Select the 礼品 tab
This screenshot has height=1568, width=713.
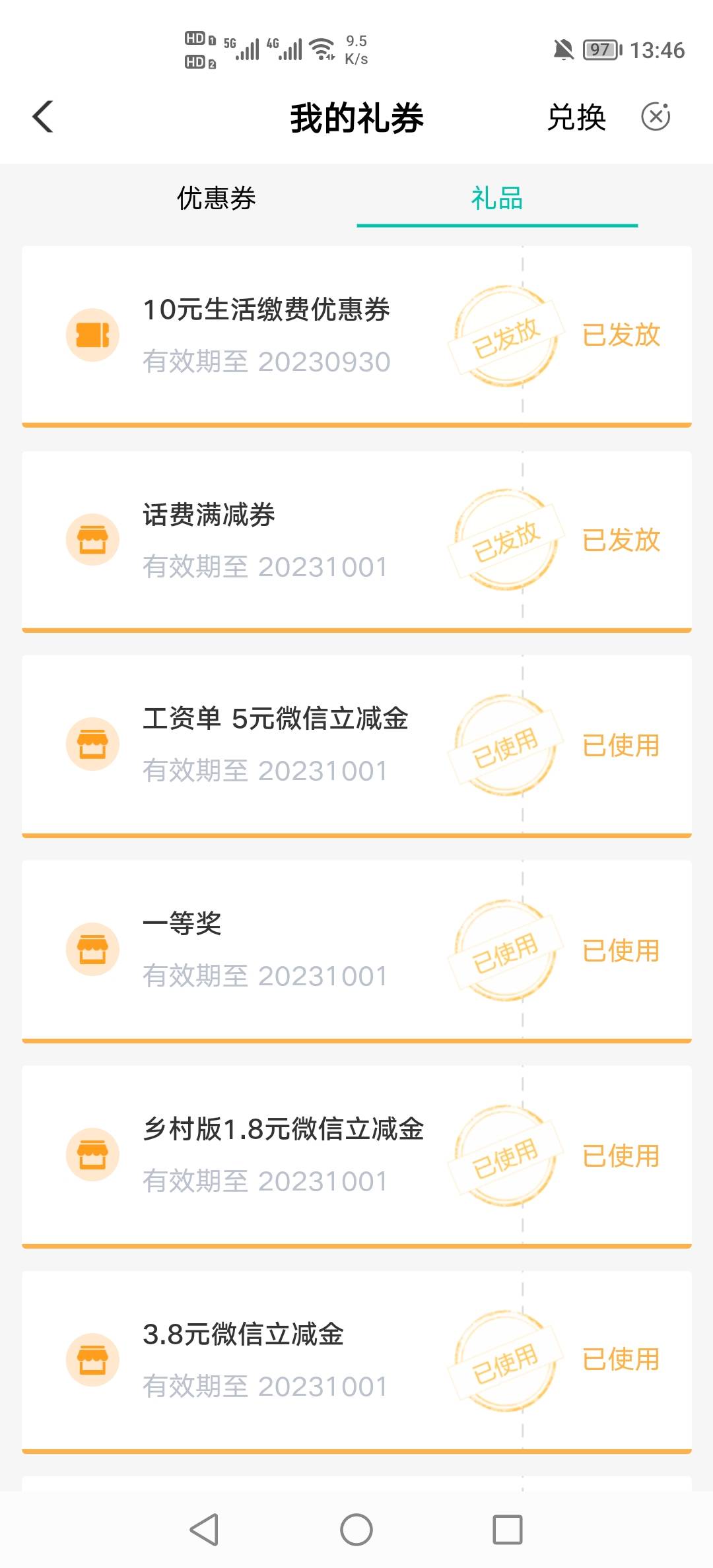coord(497,198)
